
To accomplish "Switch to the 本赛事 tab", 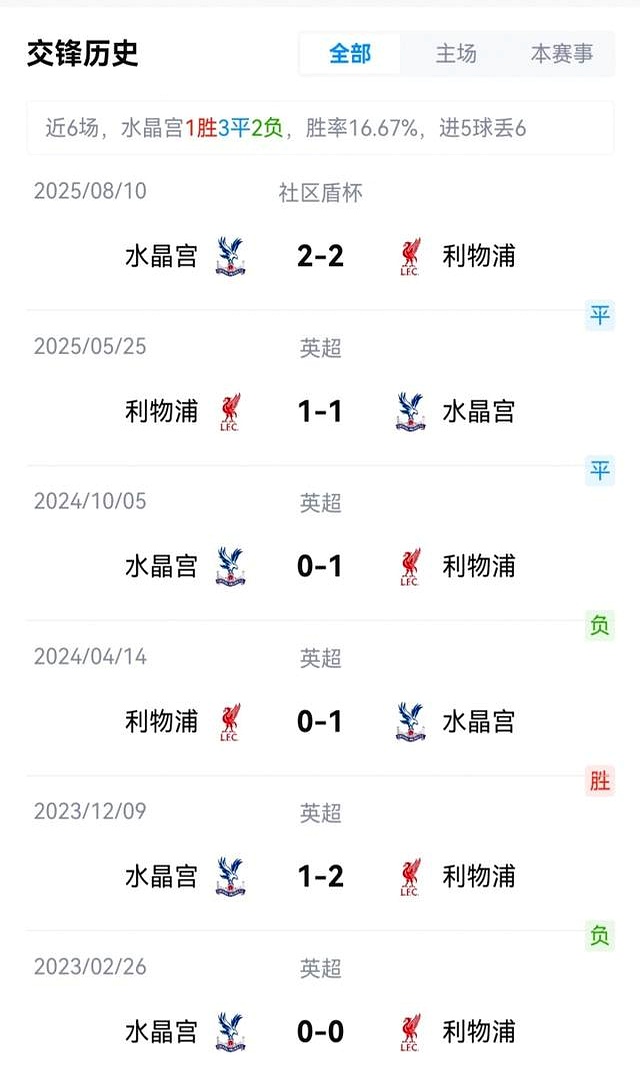I will (x=561, y=54).
